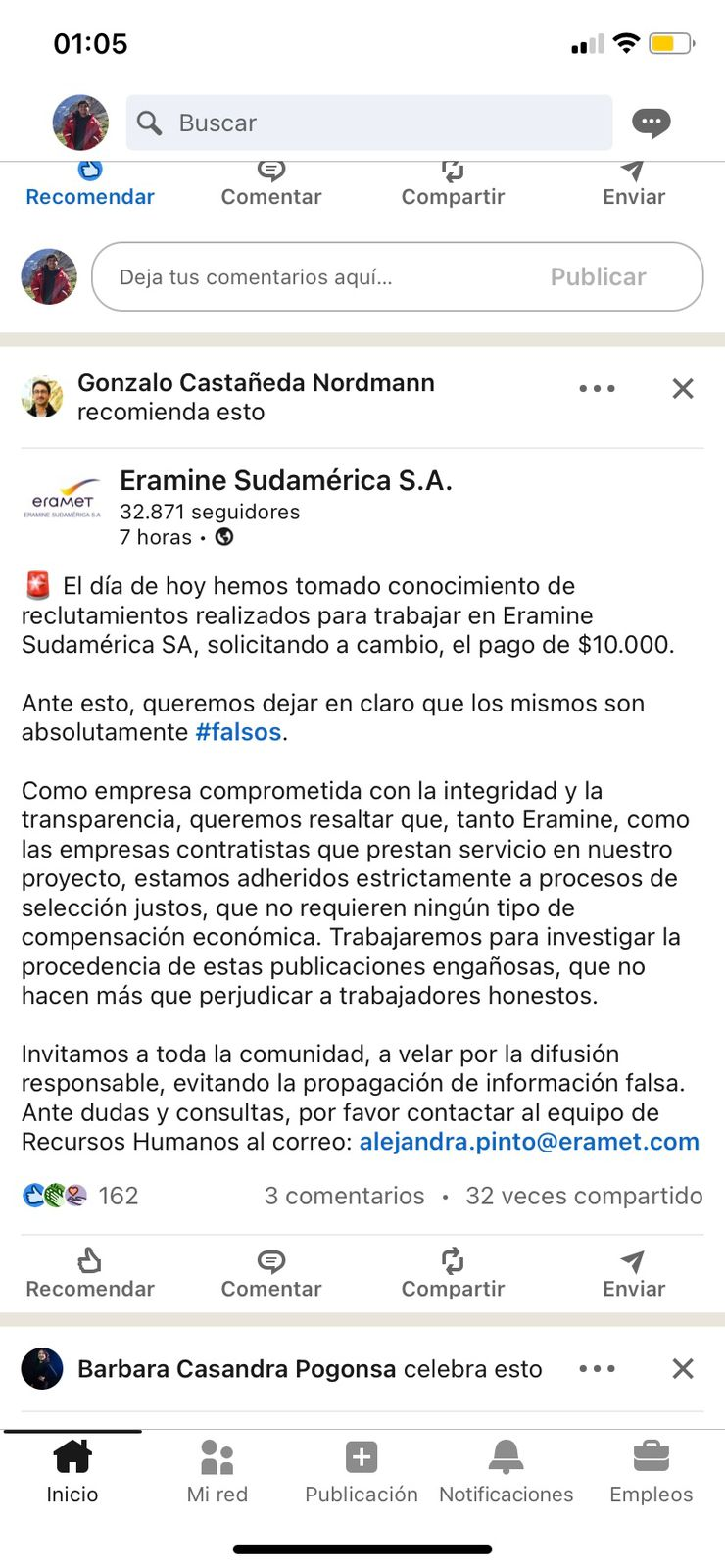Dismiss the post recommended by Gonzalo Castañeda
Image resolution: width=725 pixels, height=1568 pixels.
tap(683, 389)
